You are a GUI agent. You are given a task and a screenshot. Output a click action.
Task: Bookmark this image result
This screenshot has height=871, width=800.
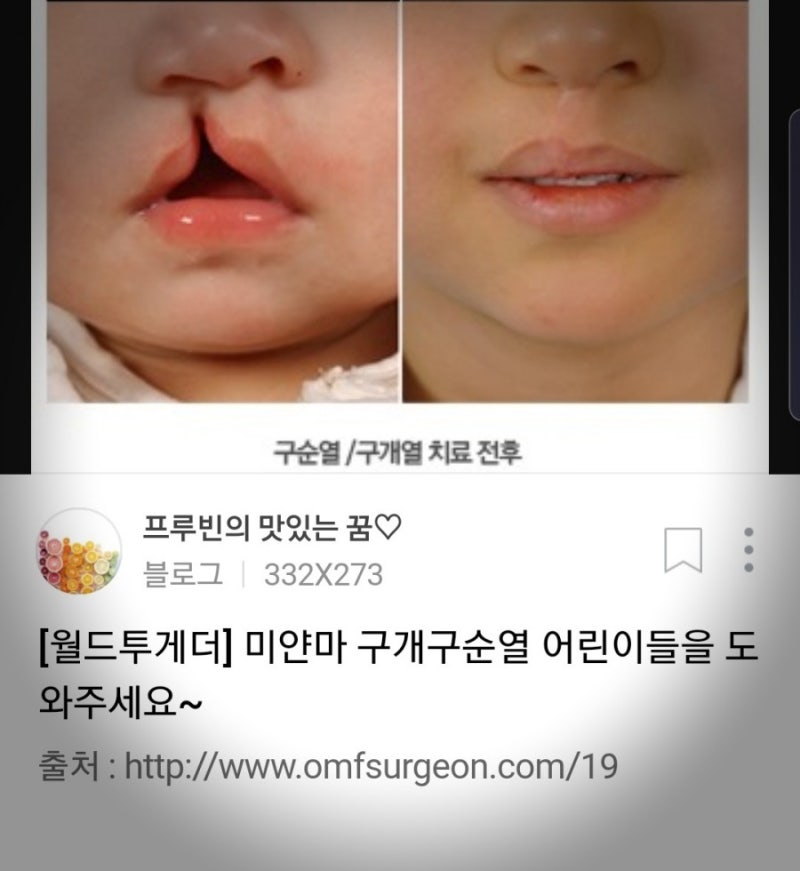(683, 551)
